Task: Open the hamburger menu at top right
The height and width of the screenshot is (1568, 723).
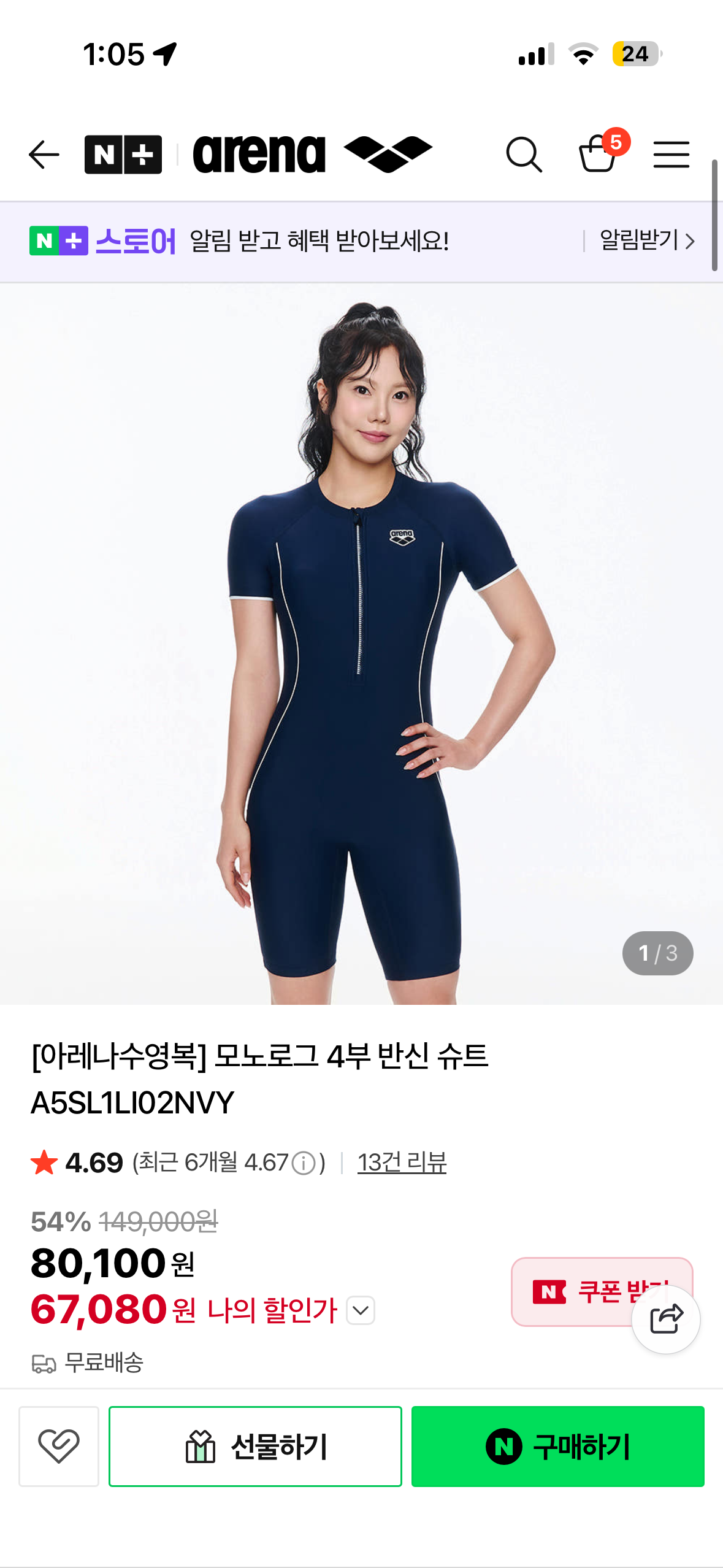Action: pos(672,154)
